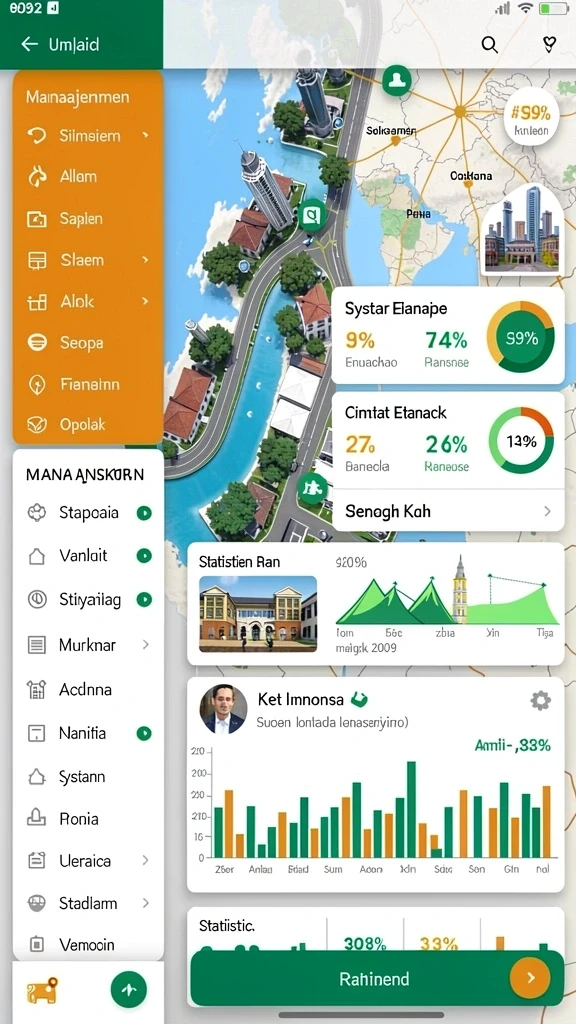This screenshot has height=1024, width=576.
Task: Tap the heart icon in the top bar
Action: [x=549, y=44]
